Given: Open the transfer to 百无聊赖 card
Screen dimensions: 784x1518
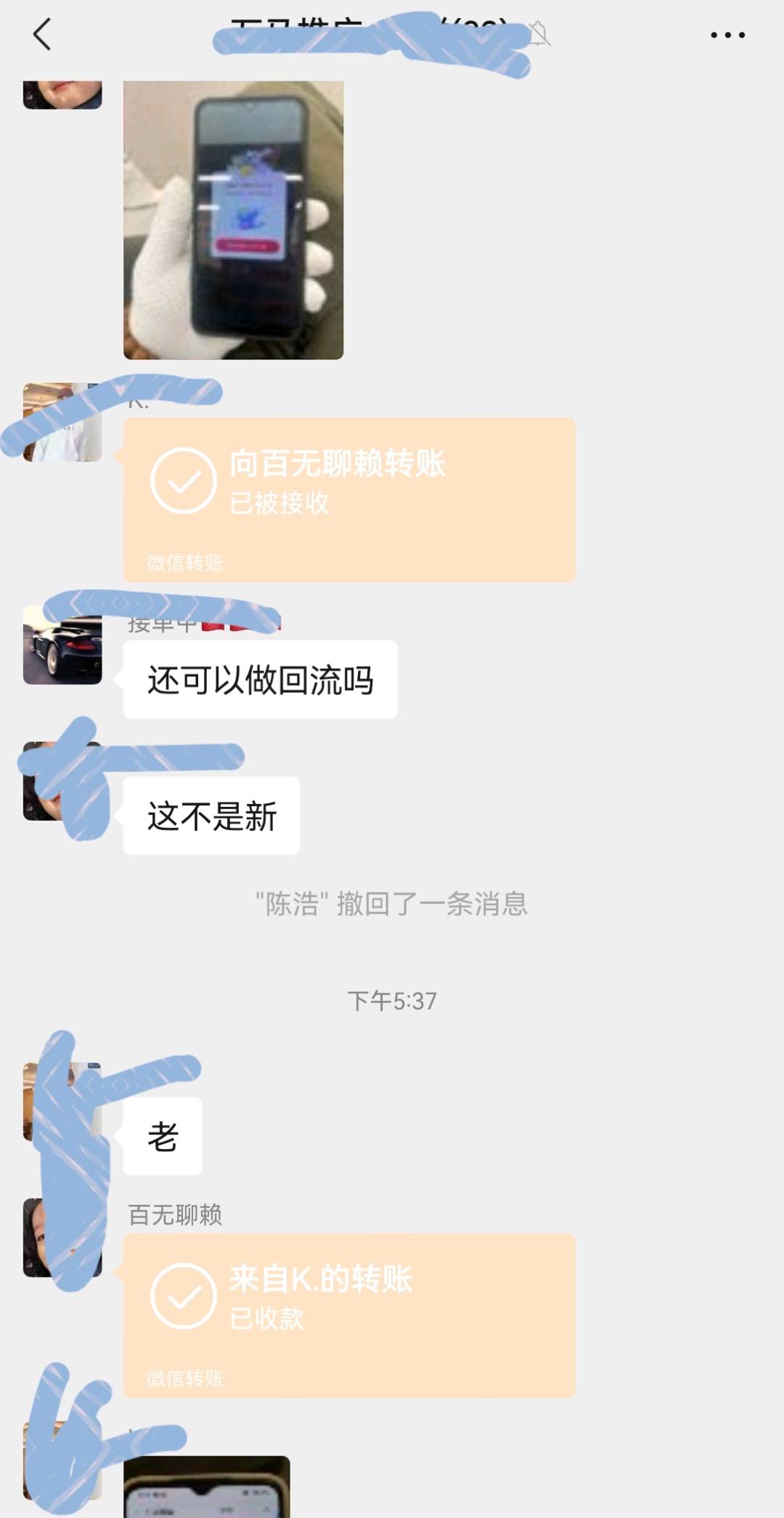Looking at the screenshot, I should point(348,499).
